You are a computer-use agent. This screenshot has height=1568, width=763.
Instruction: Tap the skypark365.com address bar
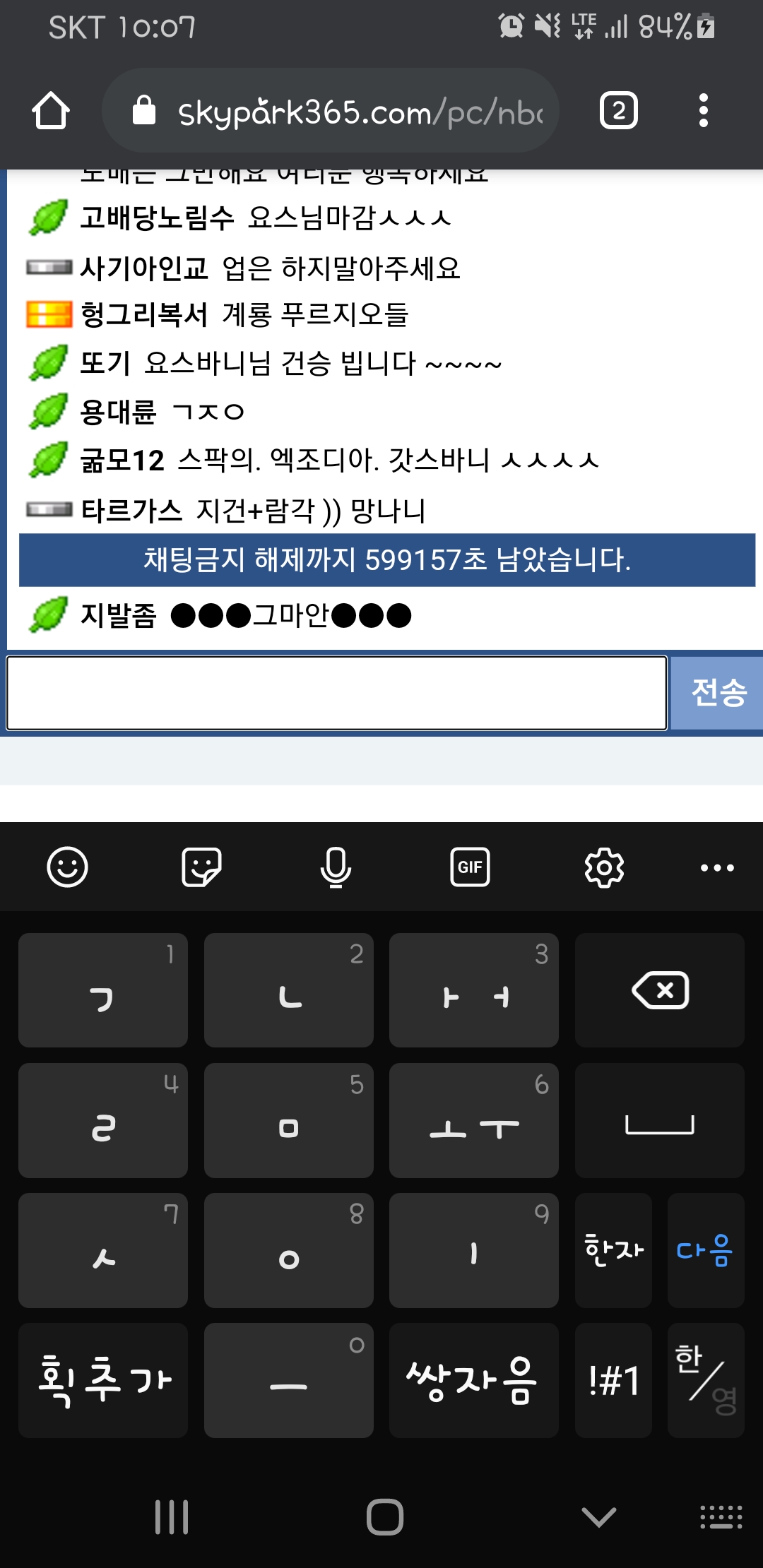tap(332, 111)
